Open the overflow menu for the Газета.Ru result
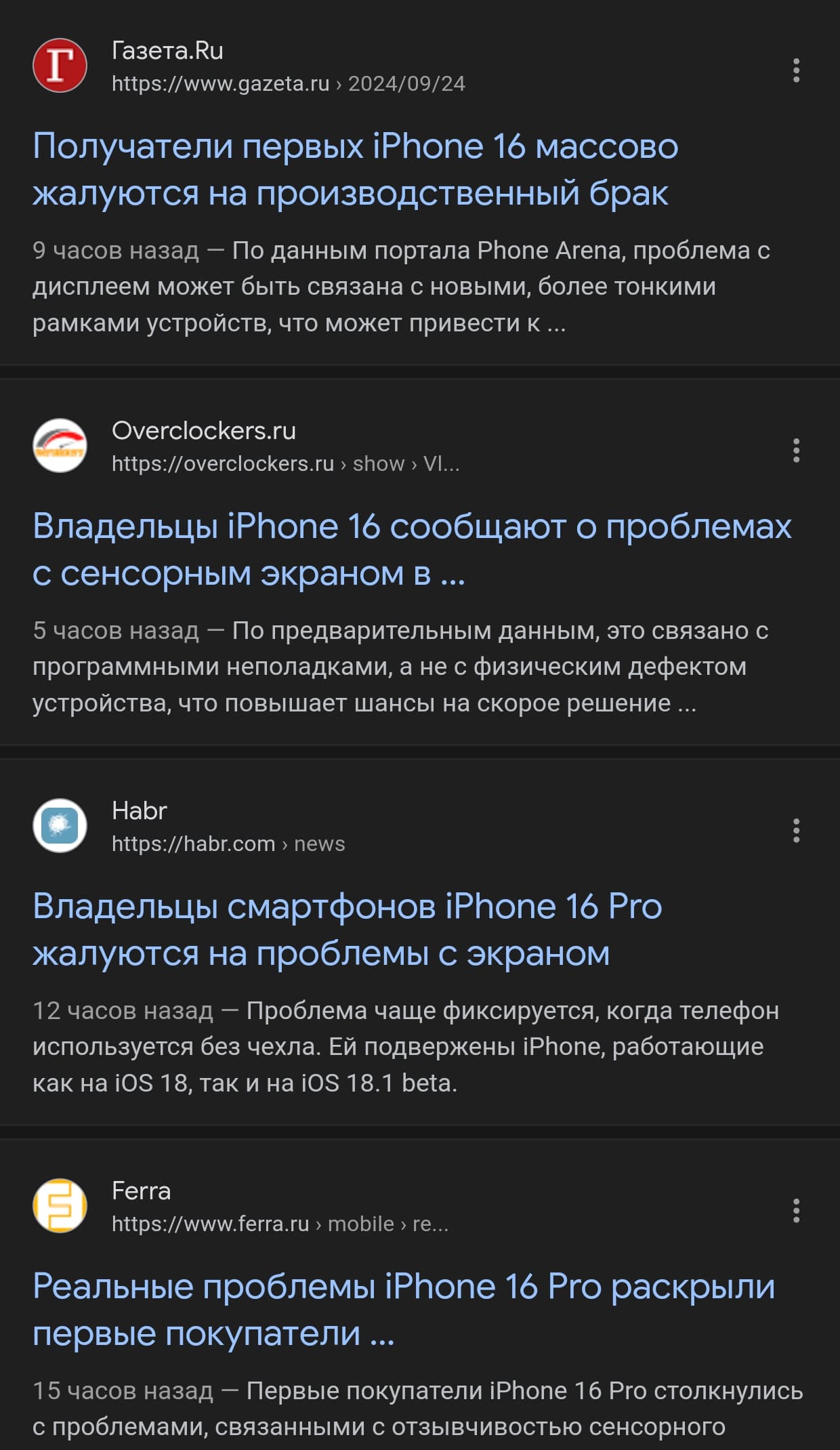 pyautogui.click(x=796, y=70)
